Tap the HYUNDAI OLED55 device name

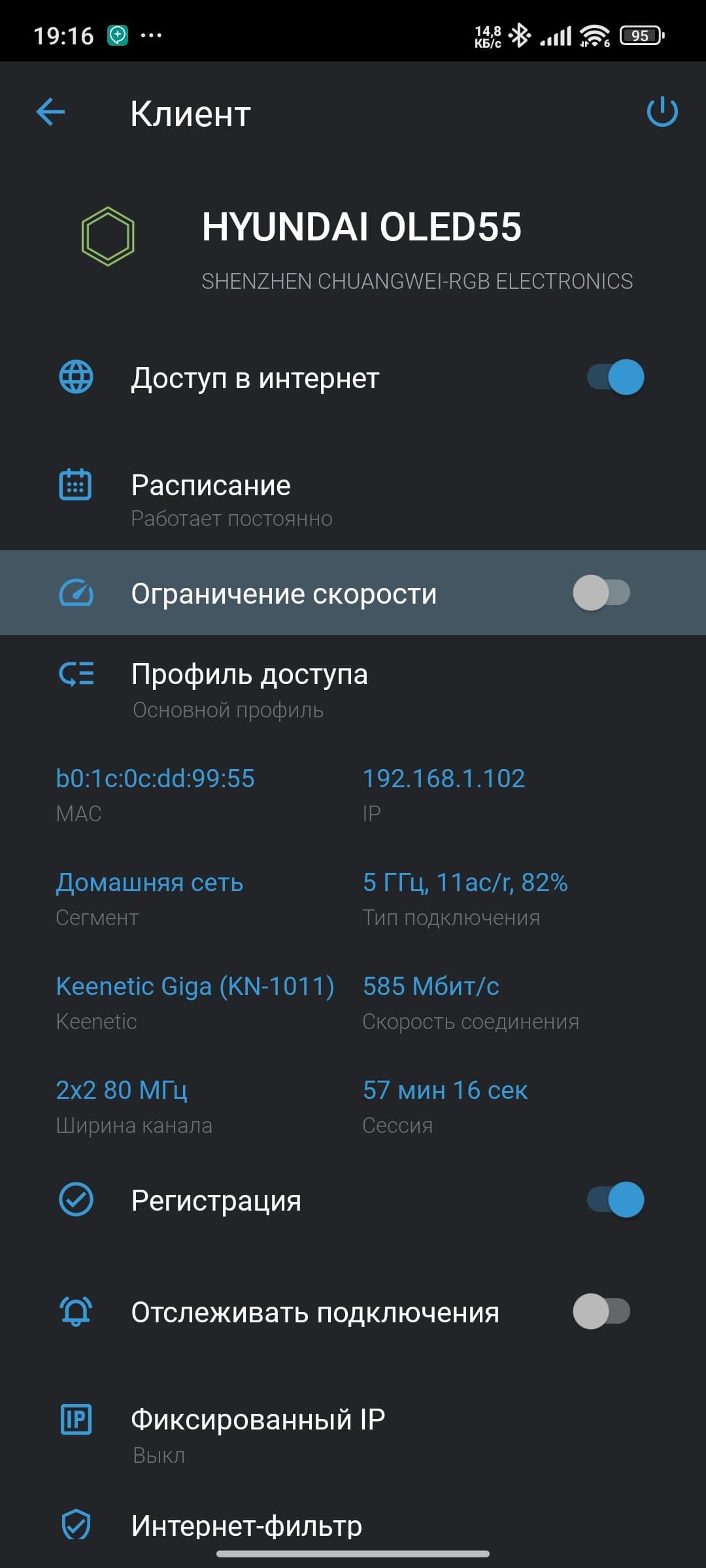(x=361, y=227)
